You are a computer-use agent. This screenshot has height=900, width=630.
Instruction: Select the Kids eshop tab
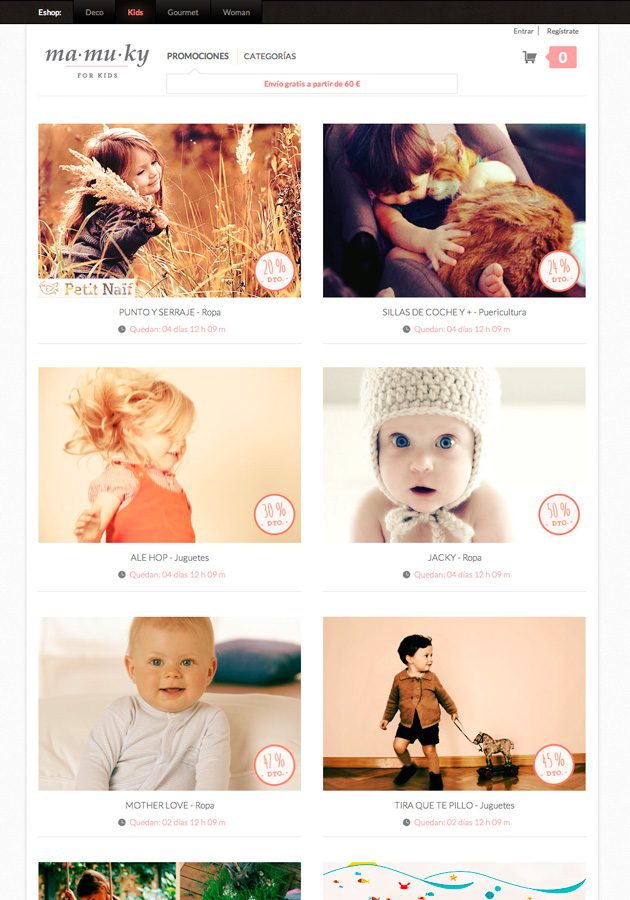pos(136,12)
